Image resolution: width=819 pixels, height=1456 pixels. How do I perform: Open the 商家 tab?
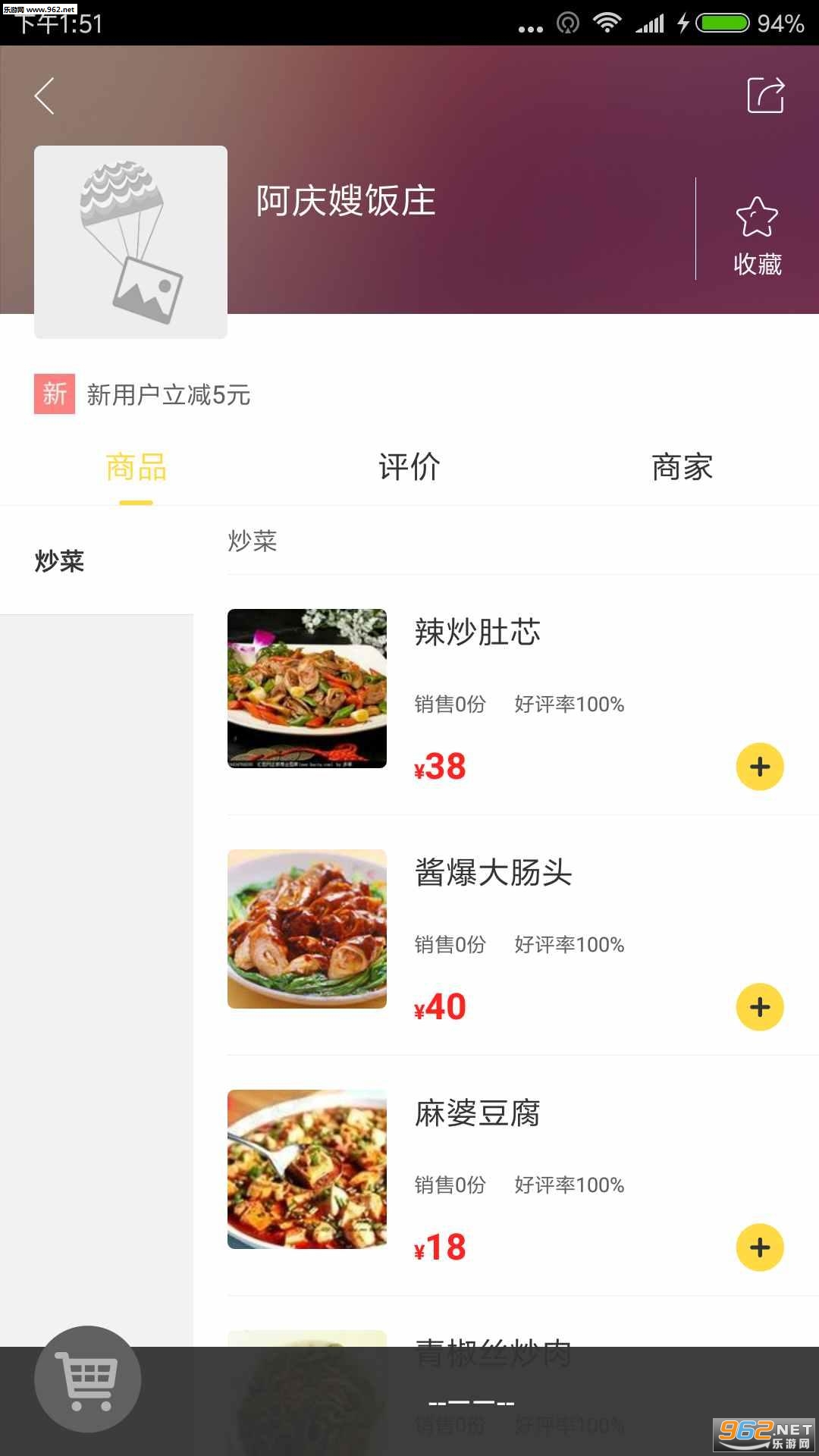(682, 467)
